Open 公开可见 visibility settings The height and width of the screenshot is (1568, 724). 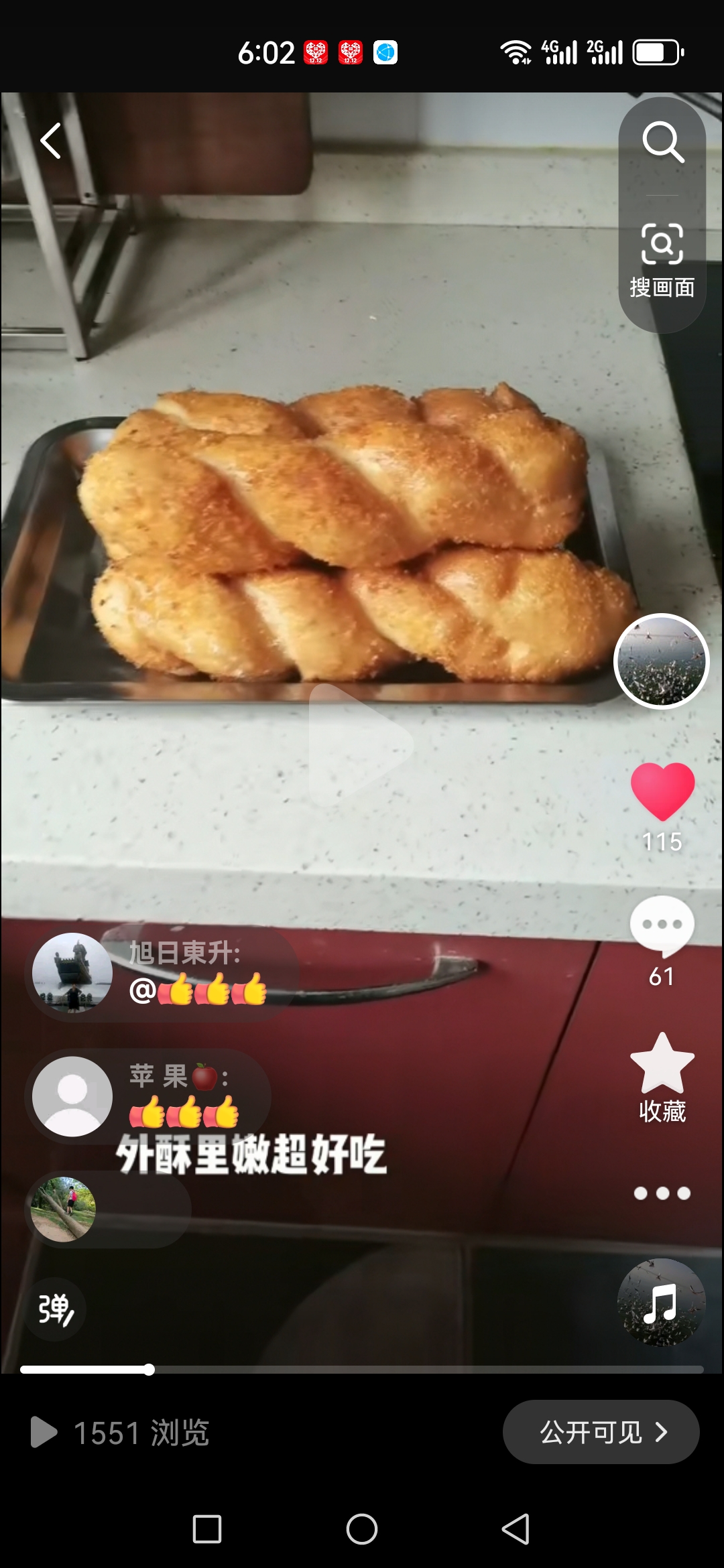(x=601, y=1432)
